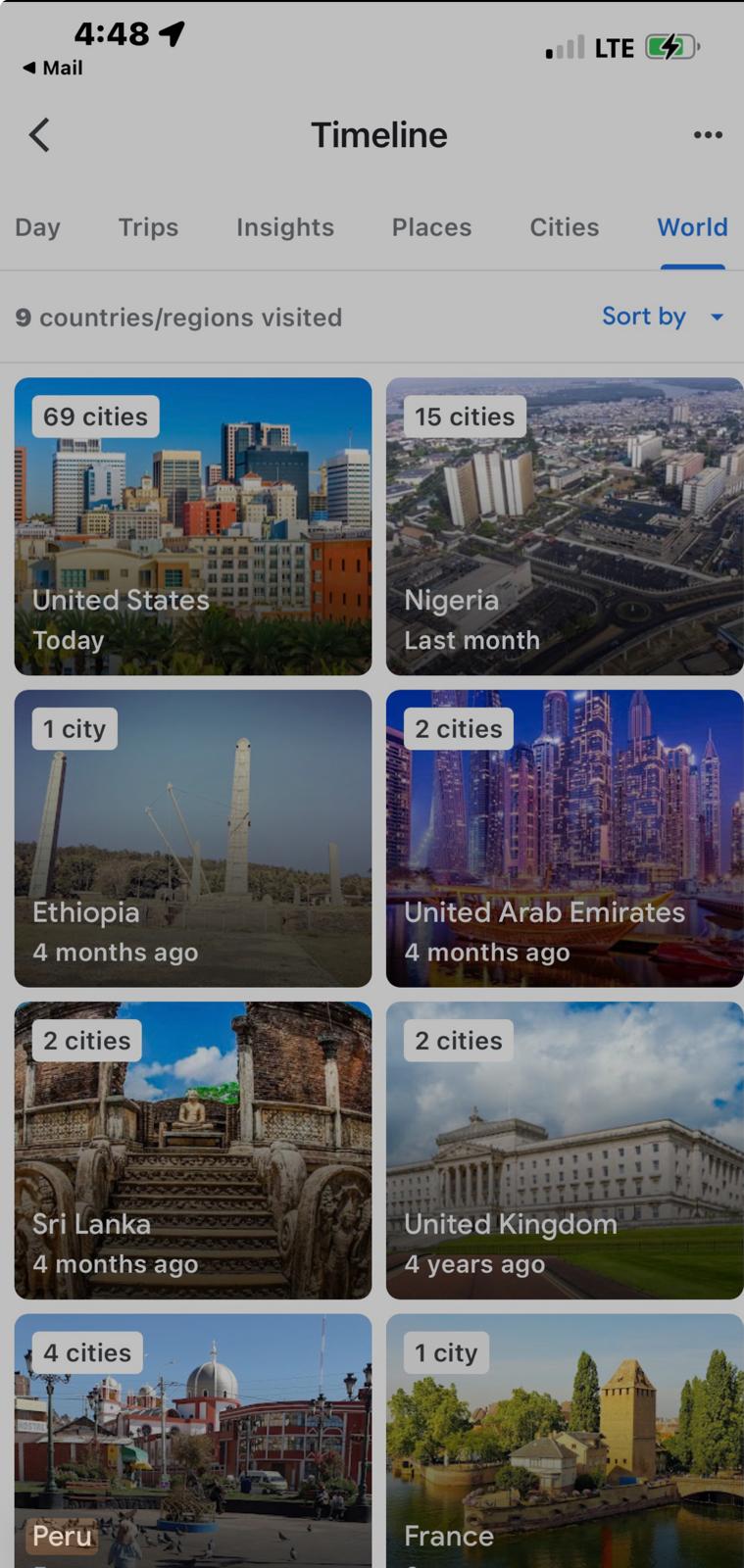Switch to the Day tab

click(37, 227)
